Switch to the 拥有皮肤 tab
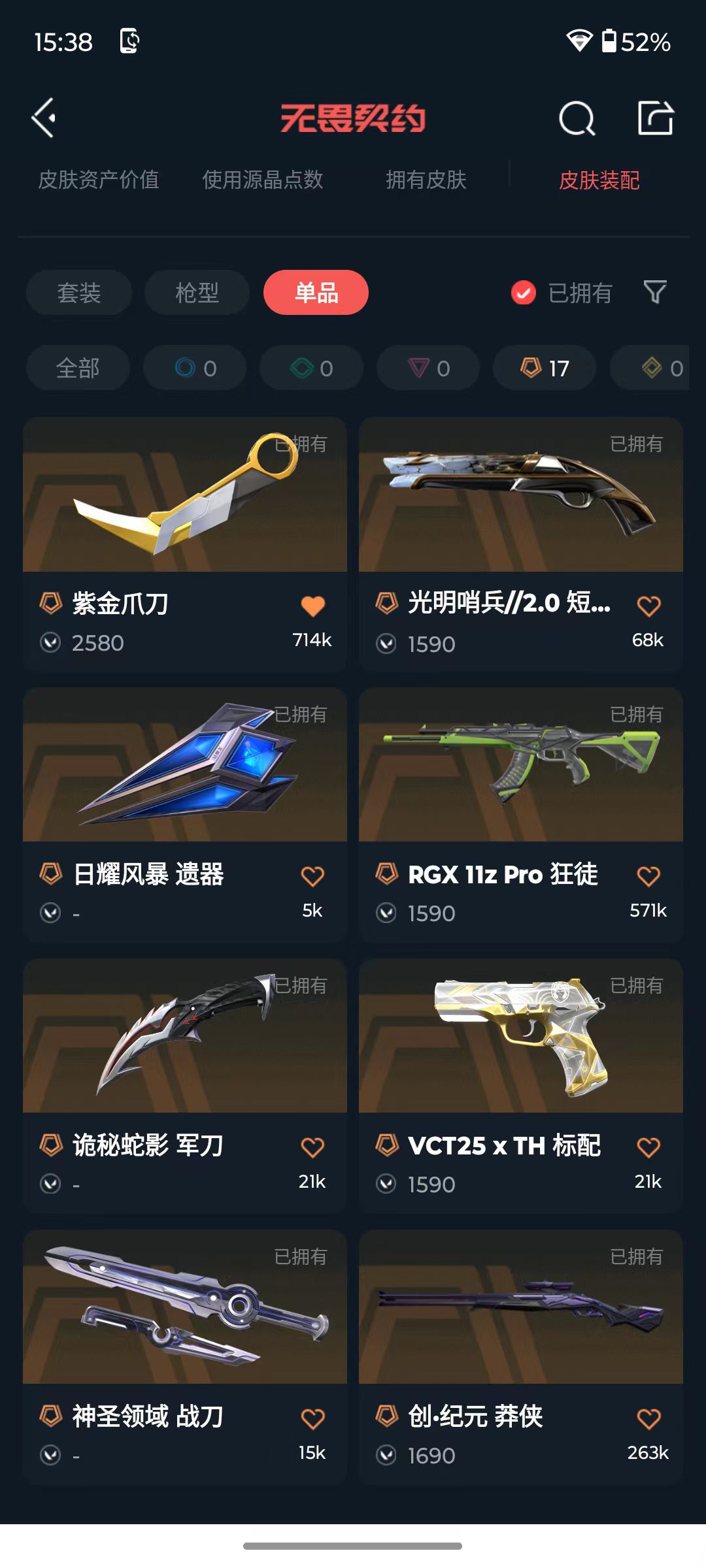Image resolution: width=706 pixels, height=1568 pixels. [x=426, y=180]
